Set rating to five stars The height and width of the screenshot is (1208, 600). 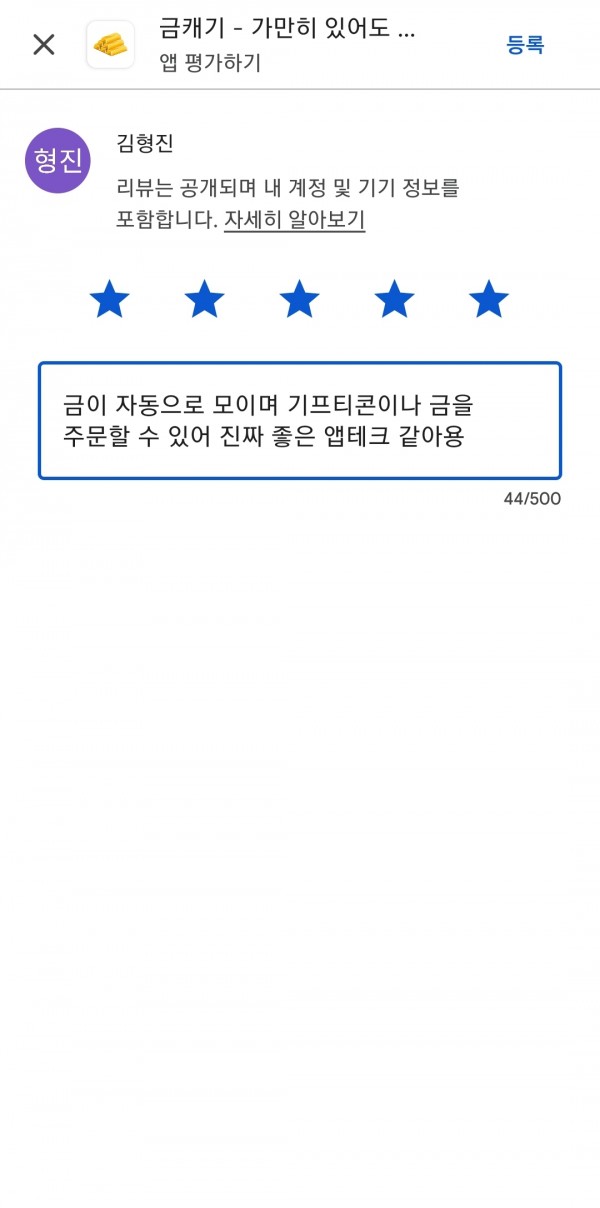coord(489,299)
